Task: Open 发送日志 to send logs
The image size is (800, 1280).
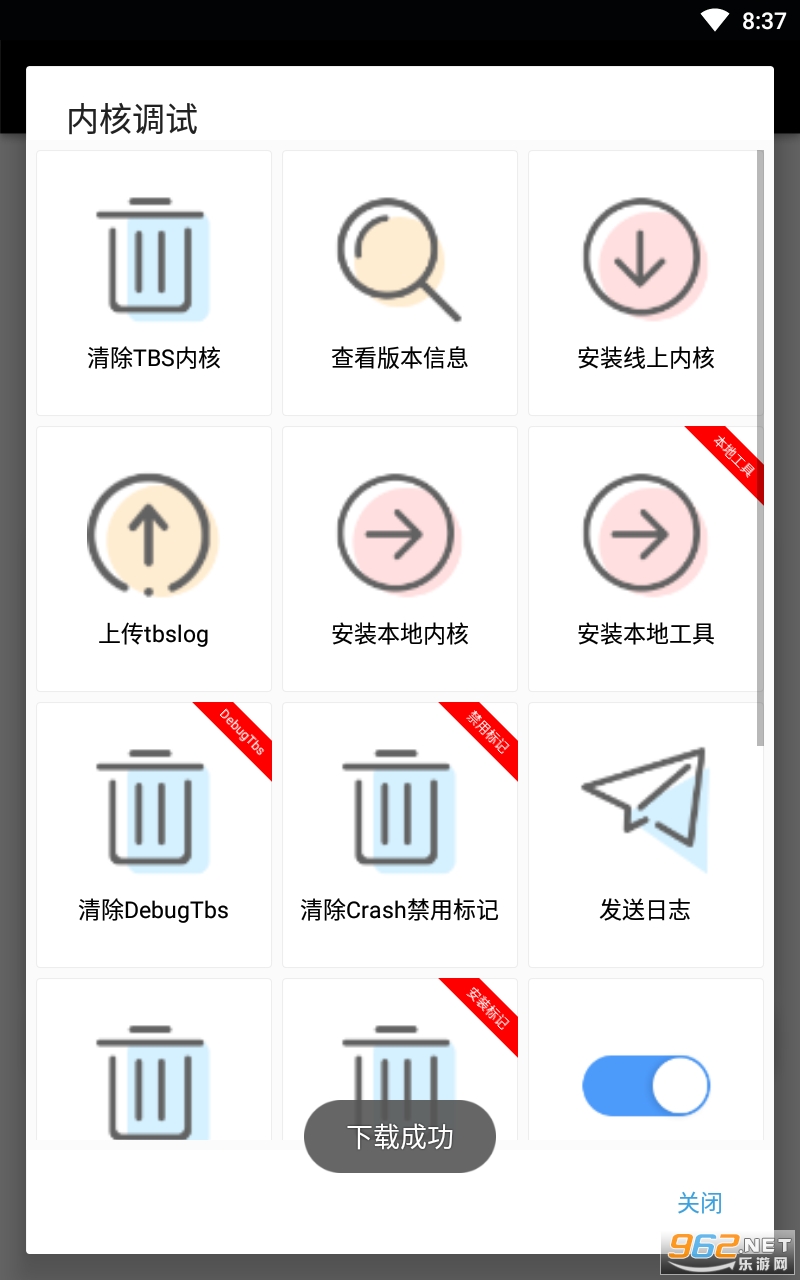Action: (x=645, y=835)
